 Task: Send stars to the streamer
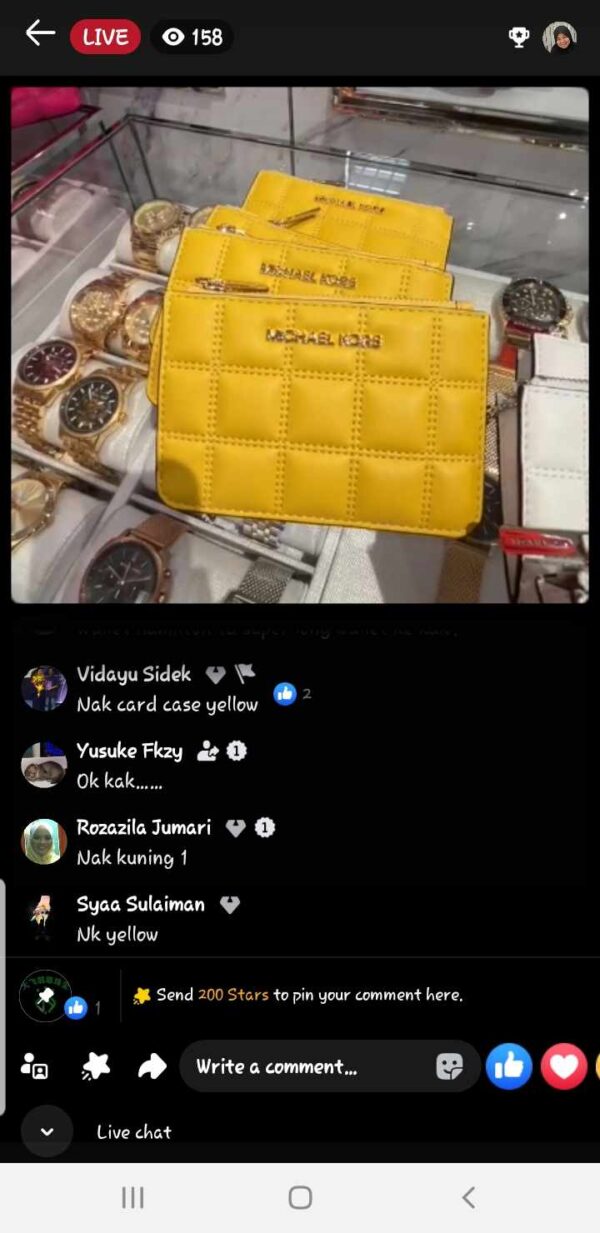click(x=95, y=1067)
